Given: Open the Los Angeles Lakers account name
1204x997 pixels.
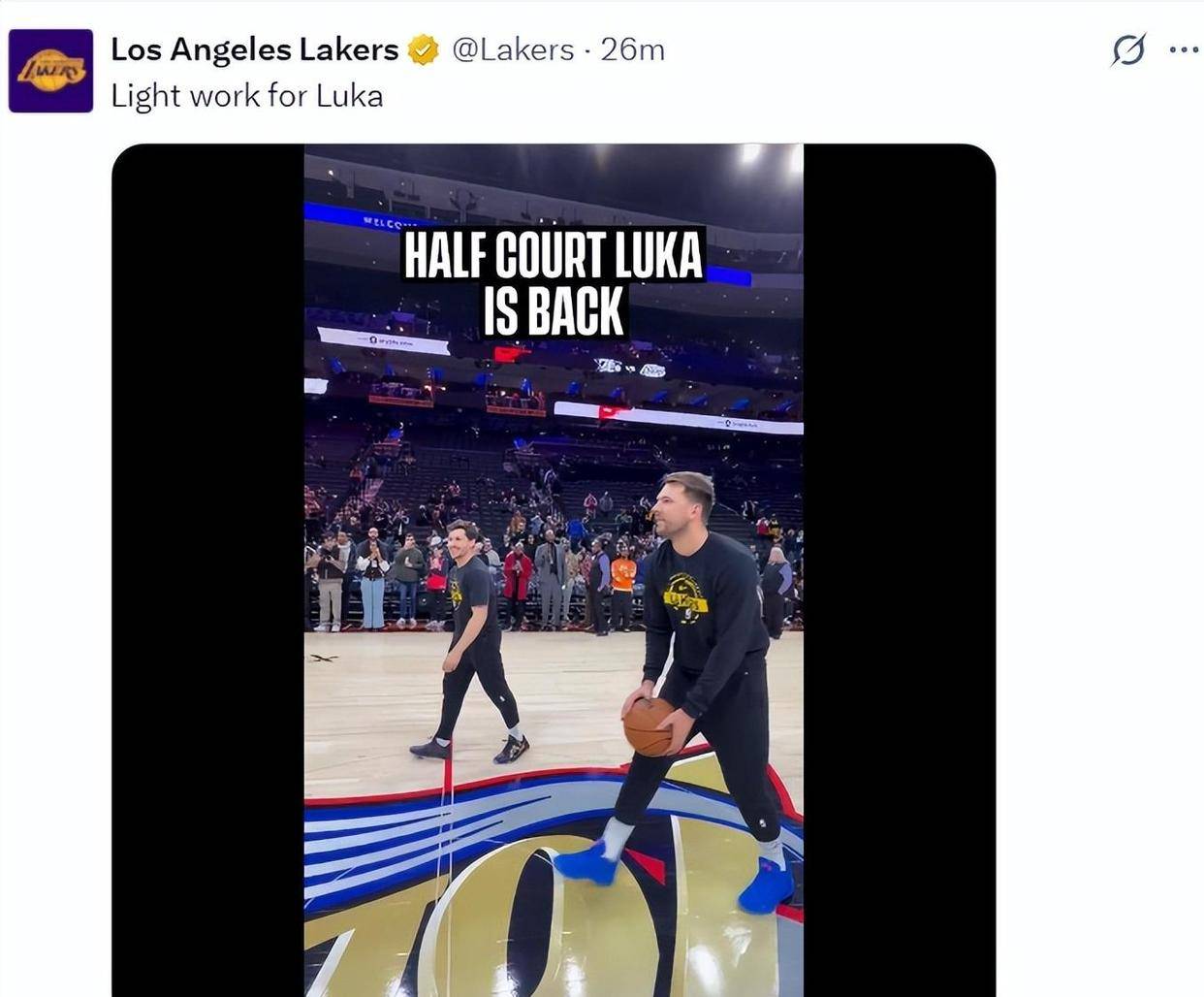Looking at the screenshot, I should coord(254,49).
